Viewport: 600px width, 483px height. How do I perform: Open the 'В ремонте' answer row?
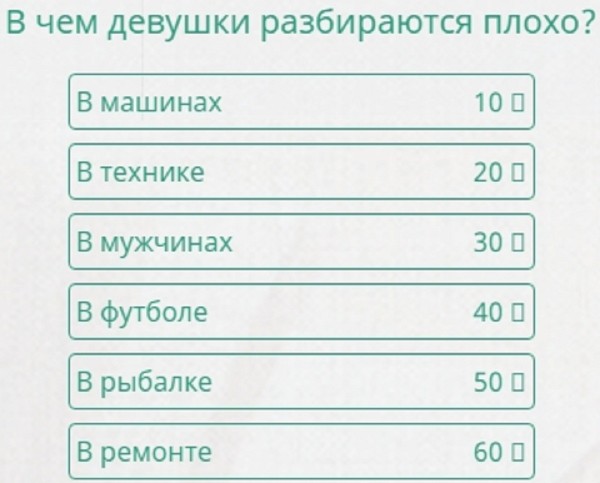click(301, 452)
